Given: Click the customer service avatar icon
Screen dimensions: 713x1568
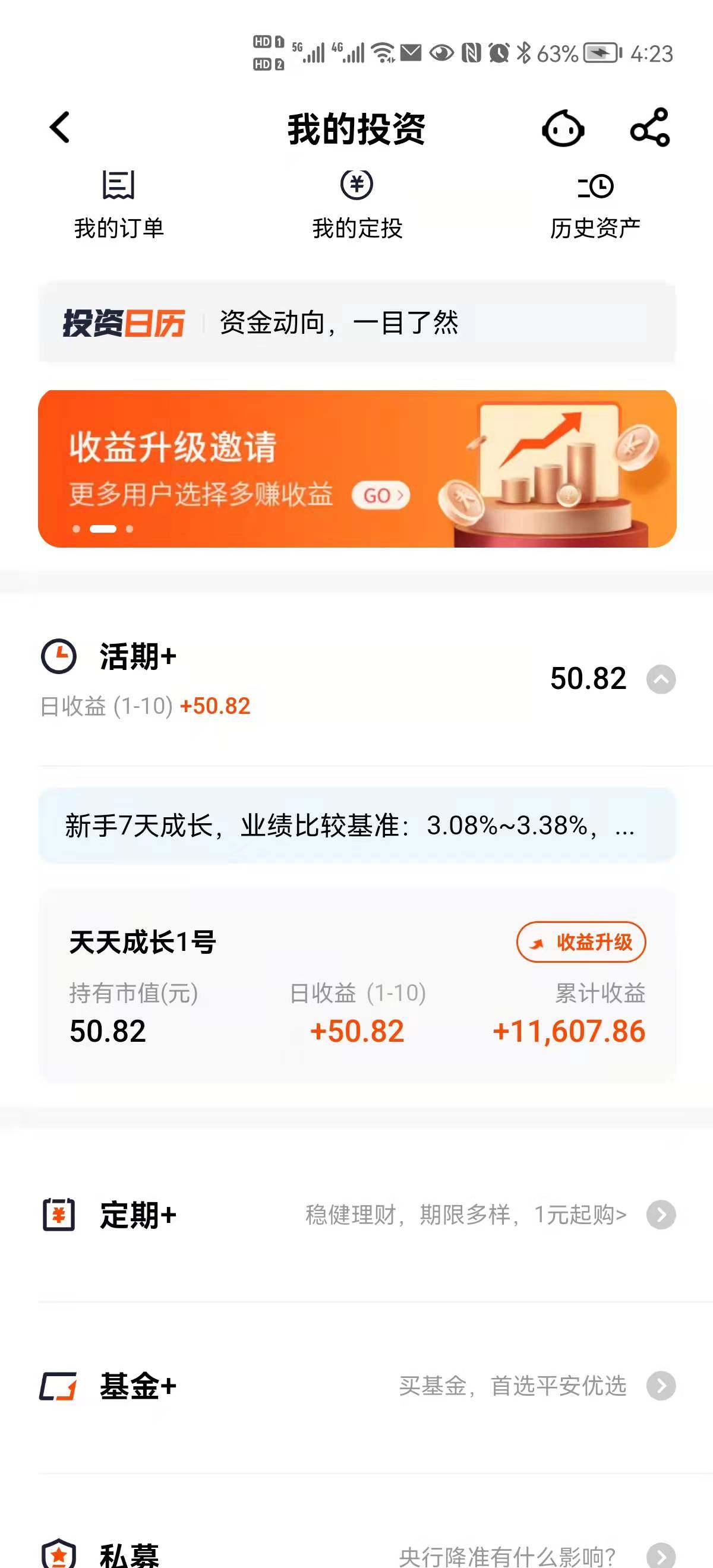Looking at the screenshot, I should 563,129.
